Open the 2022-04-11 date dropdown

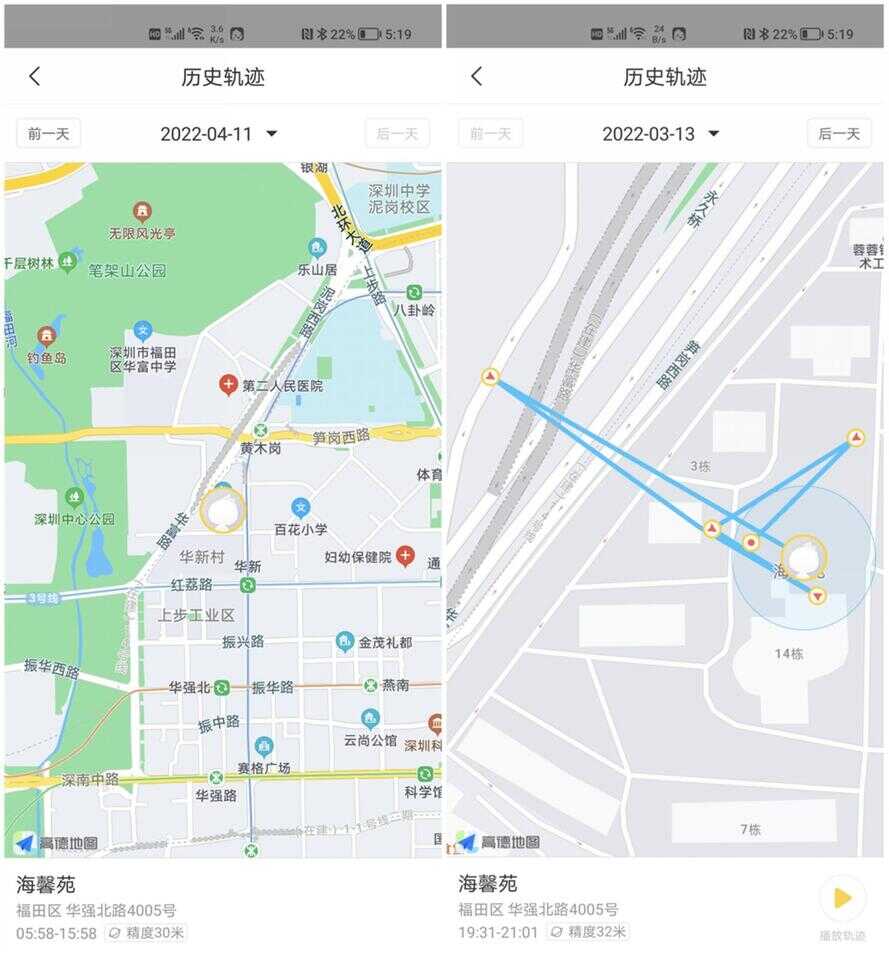pos(219,134)
